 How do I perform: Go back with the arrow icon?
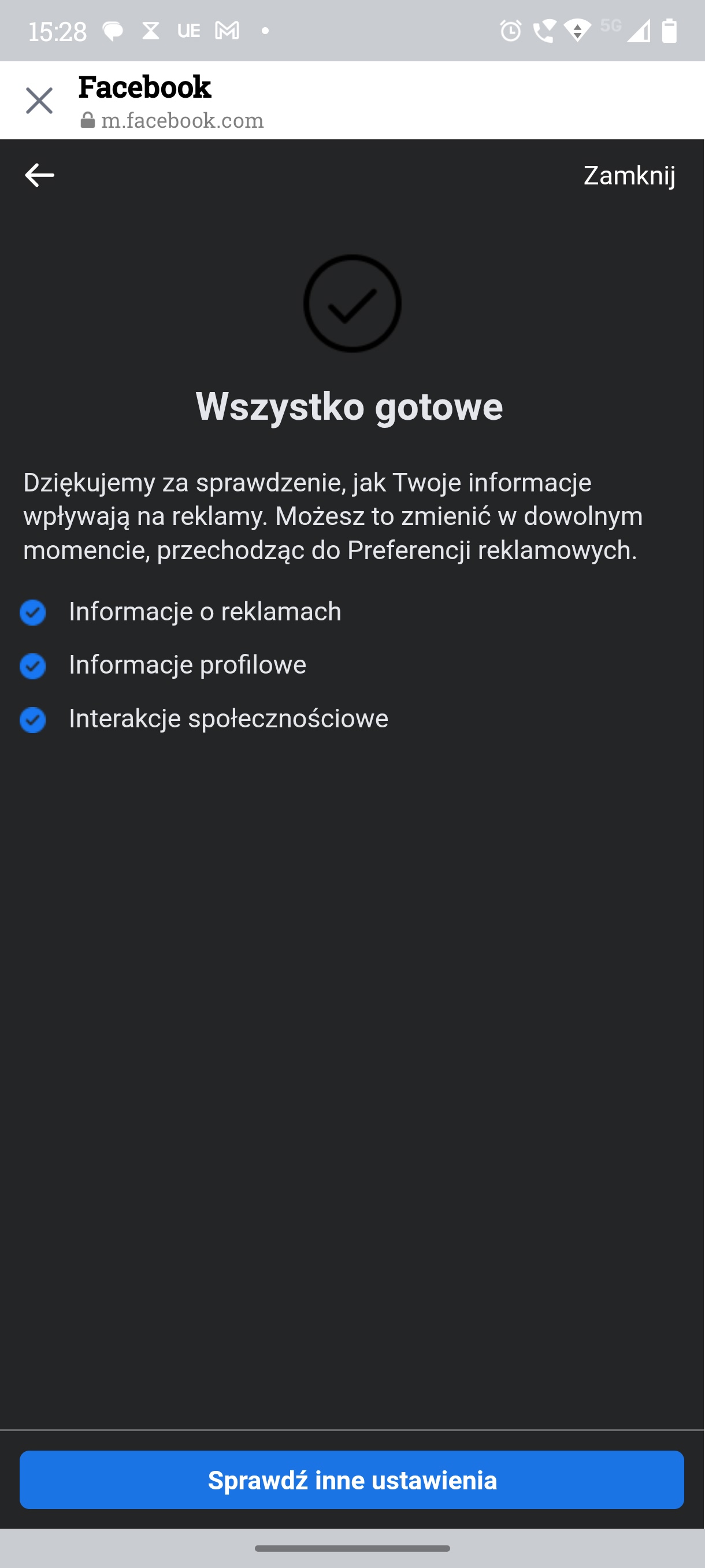(x=39, y=175)
